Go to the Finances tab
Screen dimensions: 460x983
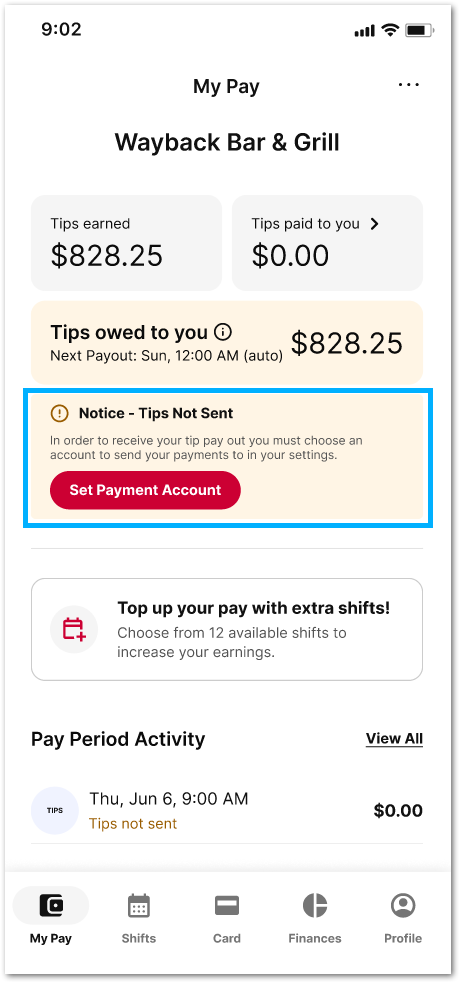(315, 919)
